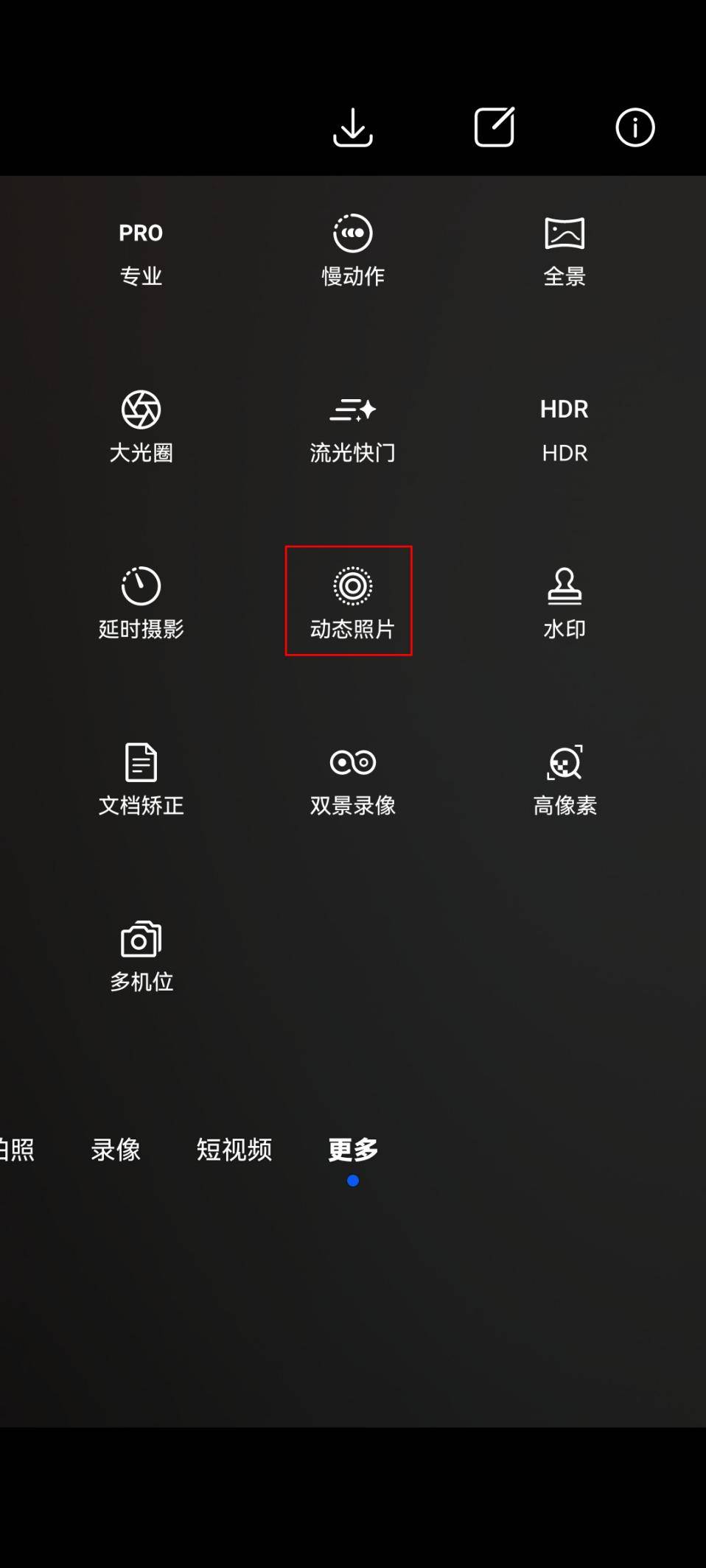Image resolution: width=706 pixels, height=1568 pixels.
Task: Choose 全景 panorama mode
Action: [x=565, y=251]
